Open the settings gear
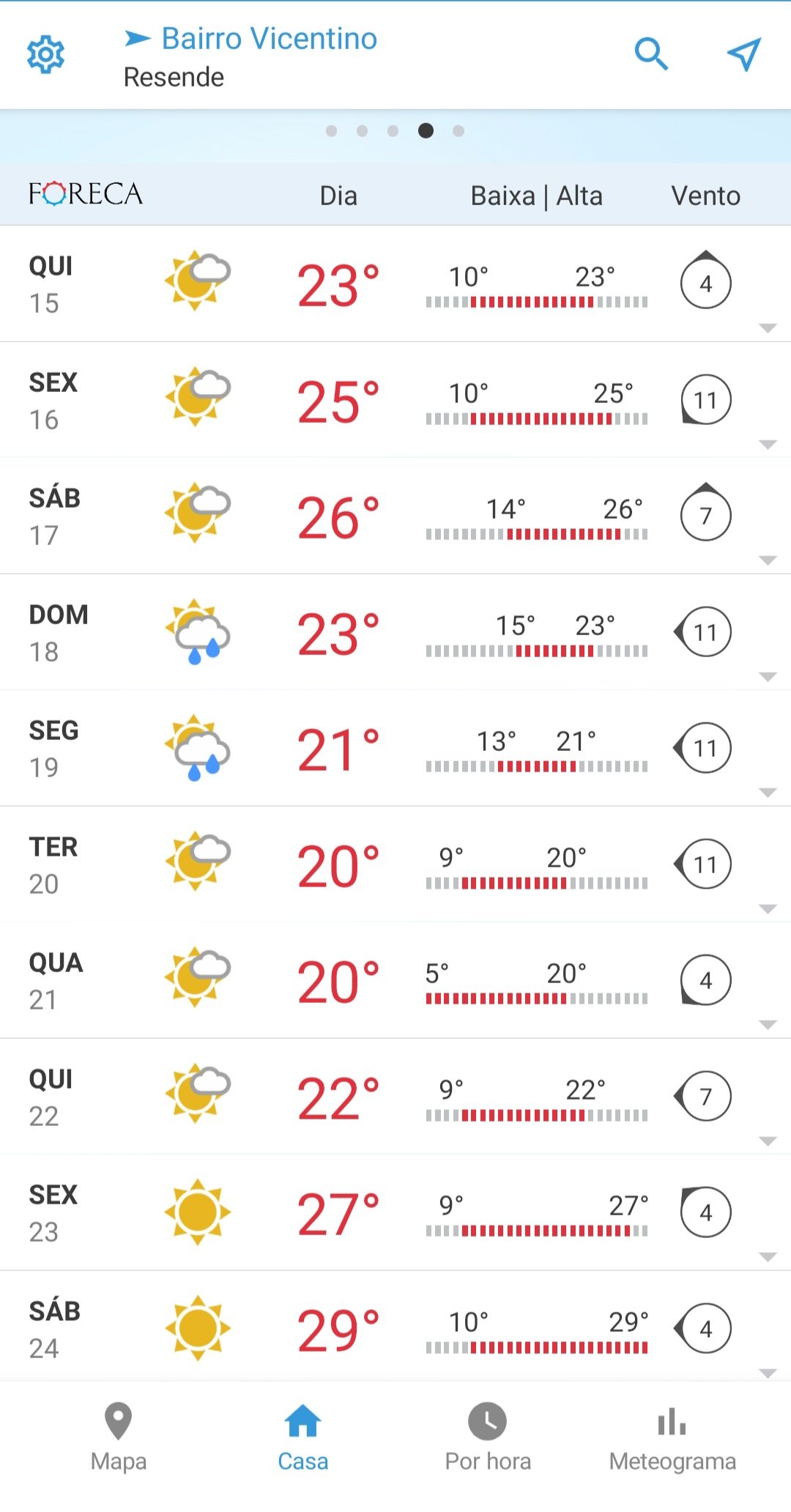 pyautogui.click(x=45, y=54)
